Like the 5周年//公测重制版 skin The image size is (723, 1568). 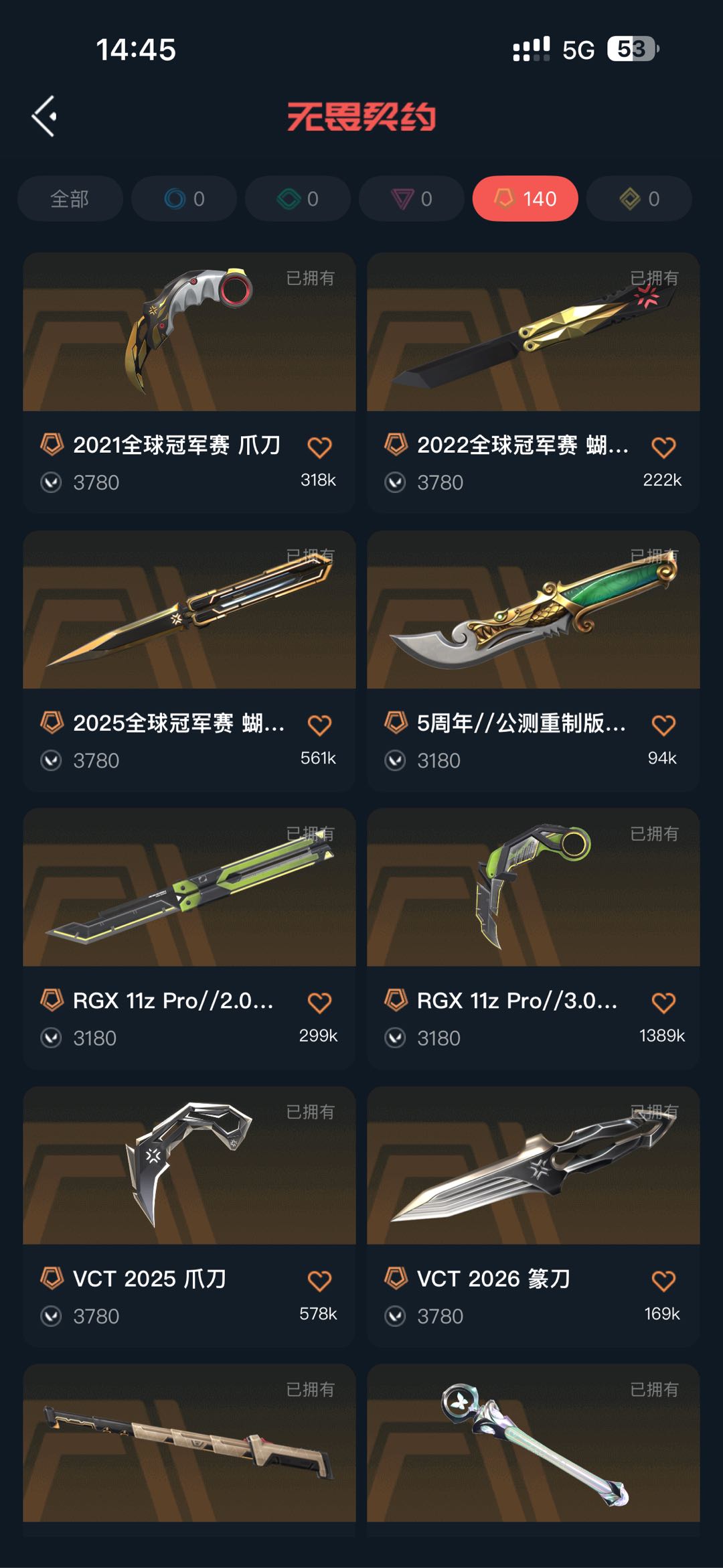pyautogui.click(x=663, y=725)
